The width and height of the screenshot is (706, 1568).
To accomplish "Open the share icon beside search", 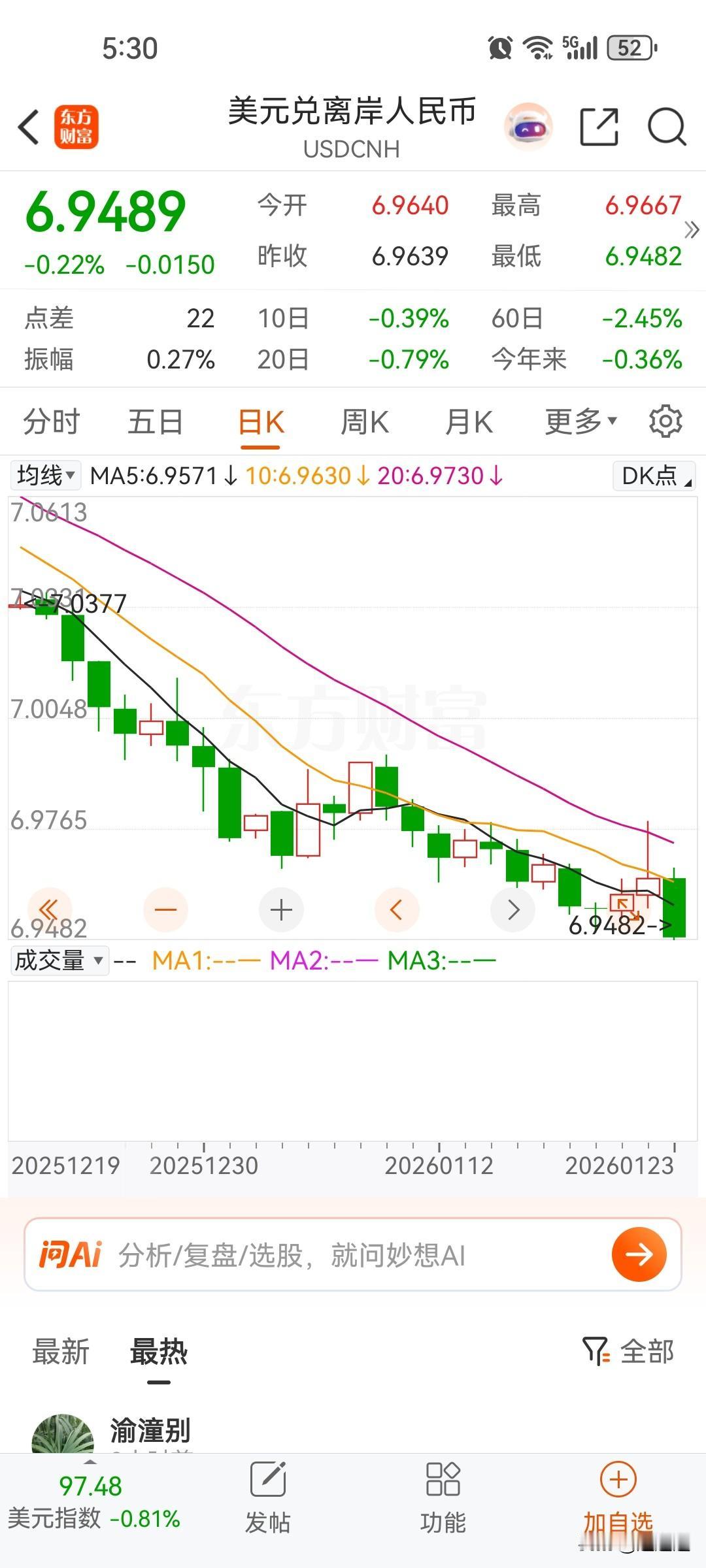I will 599,125.
